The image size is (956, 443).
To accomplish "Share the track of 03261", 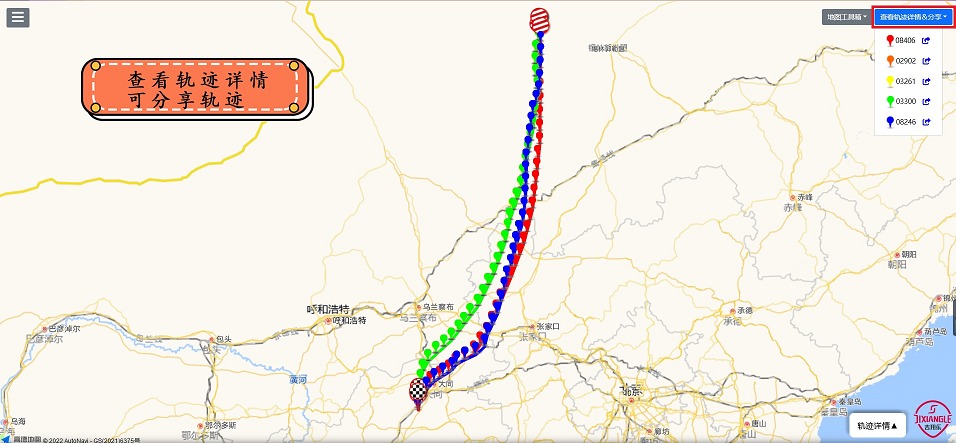I will coord(926,81).
